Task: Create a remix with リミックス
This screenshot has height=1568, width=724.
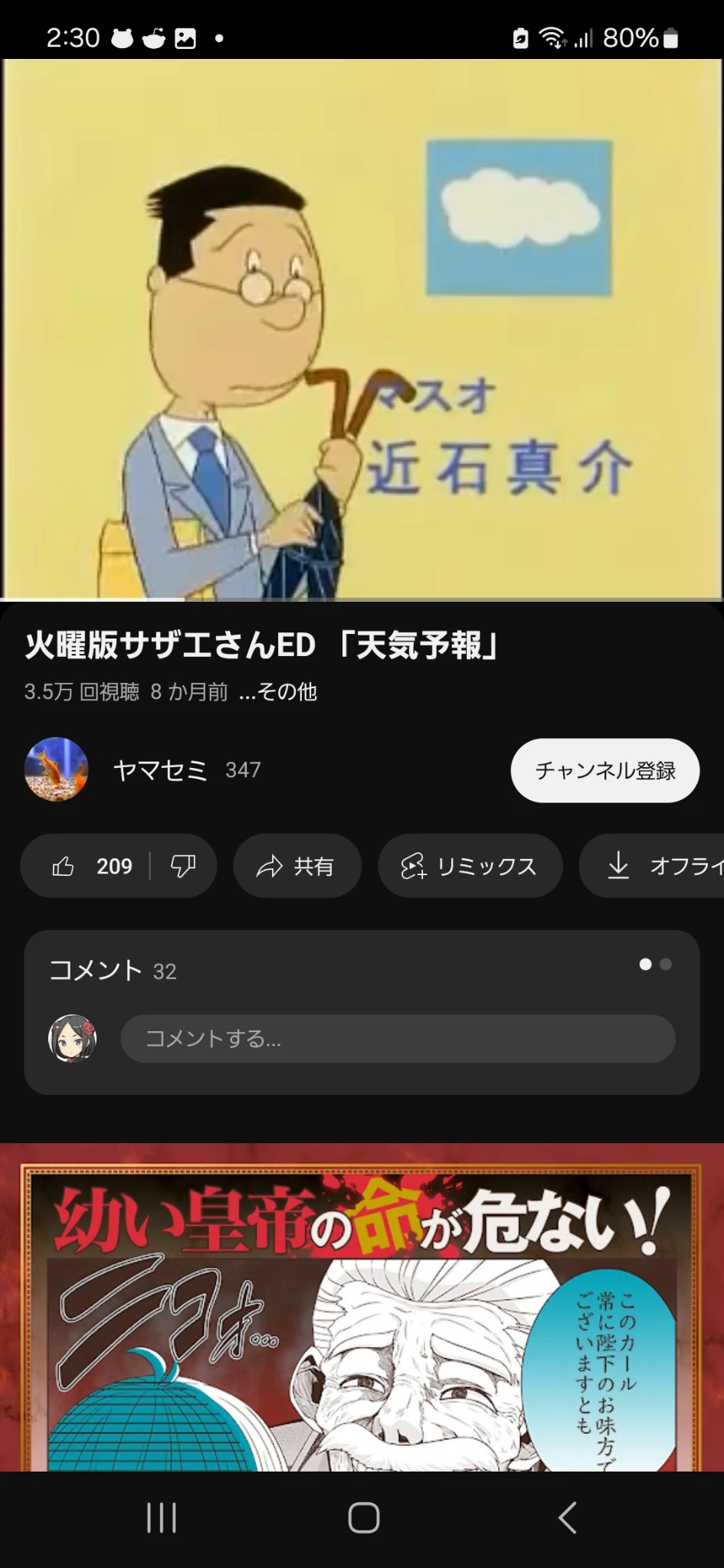Action: 470,866
